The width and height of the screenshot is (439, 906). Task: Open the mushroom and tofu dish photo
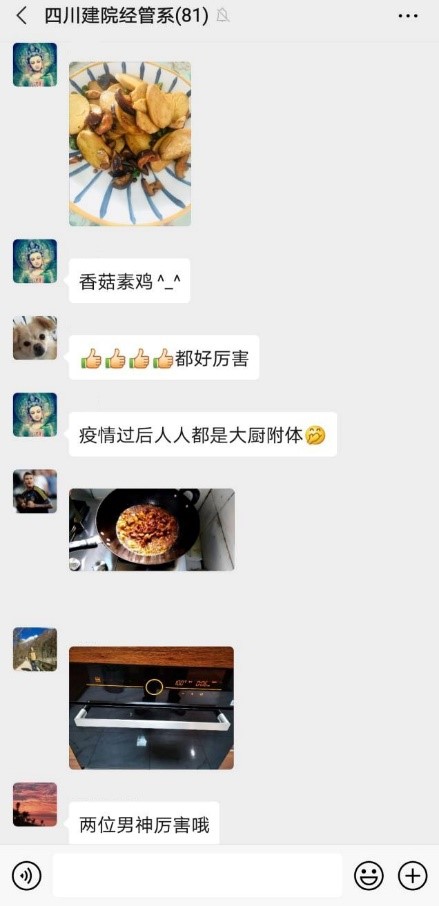pos(130,143)
